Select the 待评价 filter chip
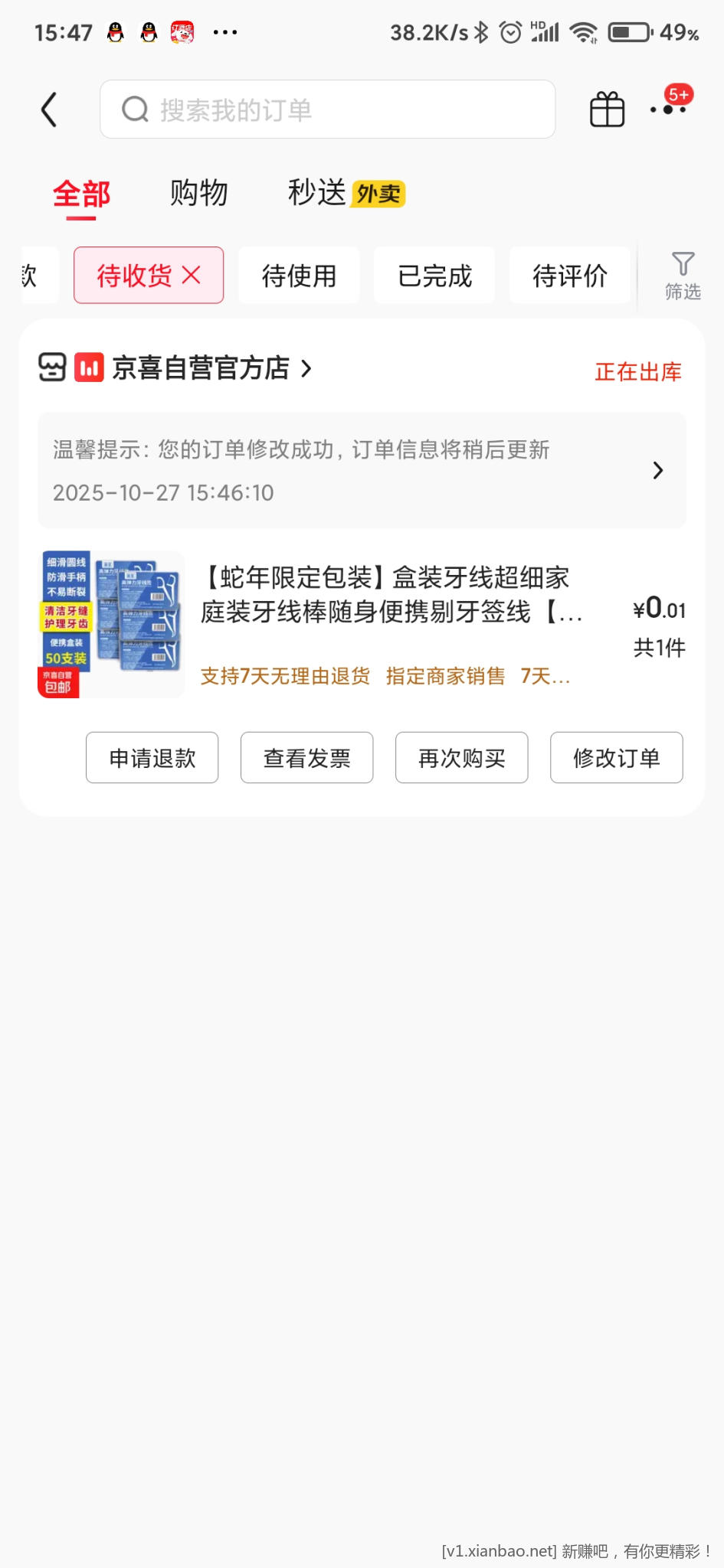 [x=570, y=275]
